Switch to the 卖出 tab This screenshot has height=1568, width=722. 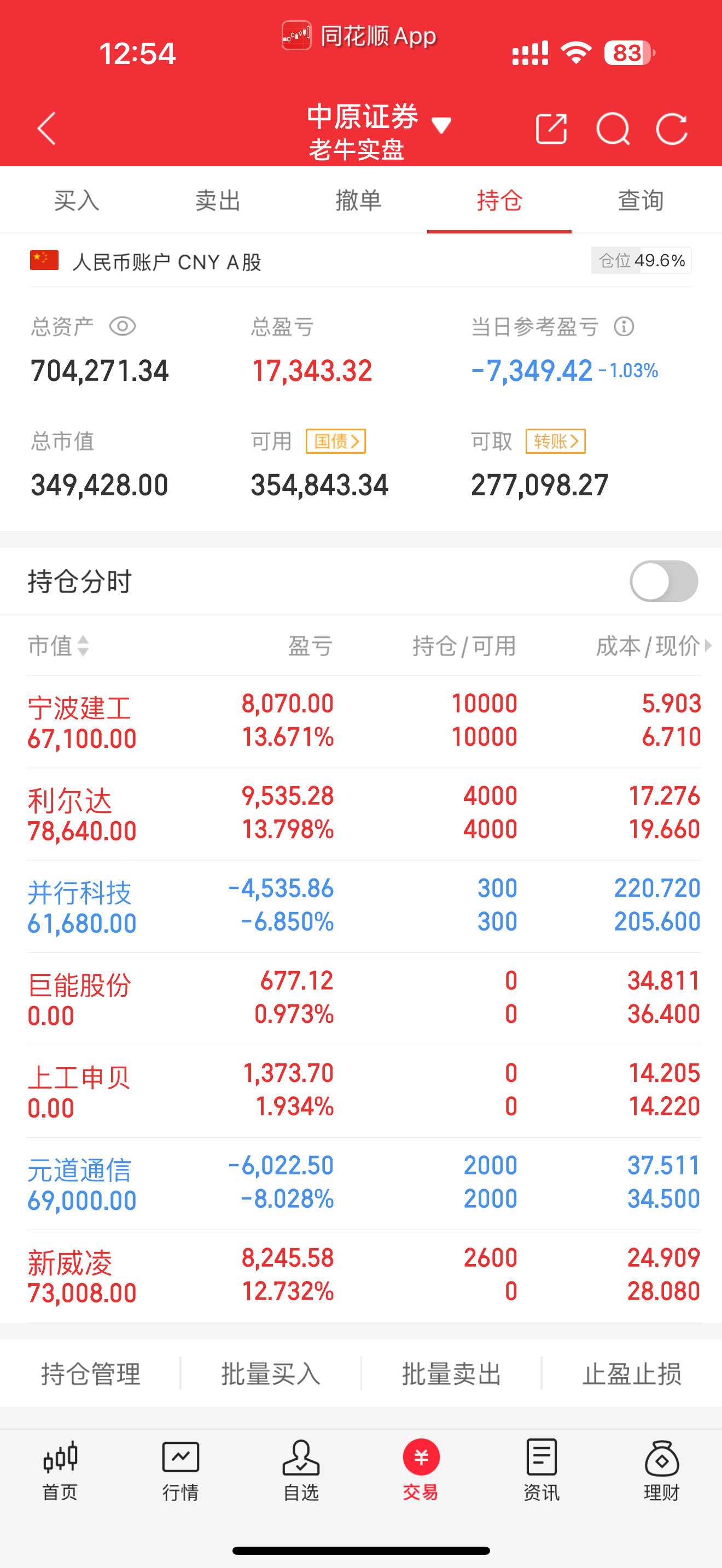point(217,200)
